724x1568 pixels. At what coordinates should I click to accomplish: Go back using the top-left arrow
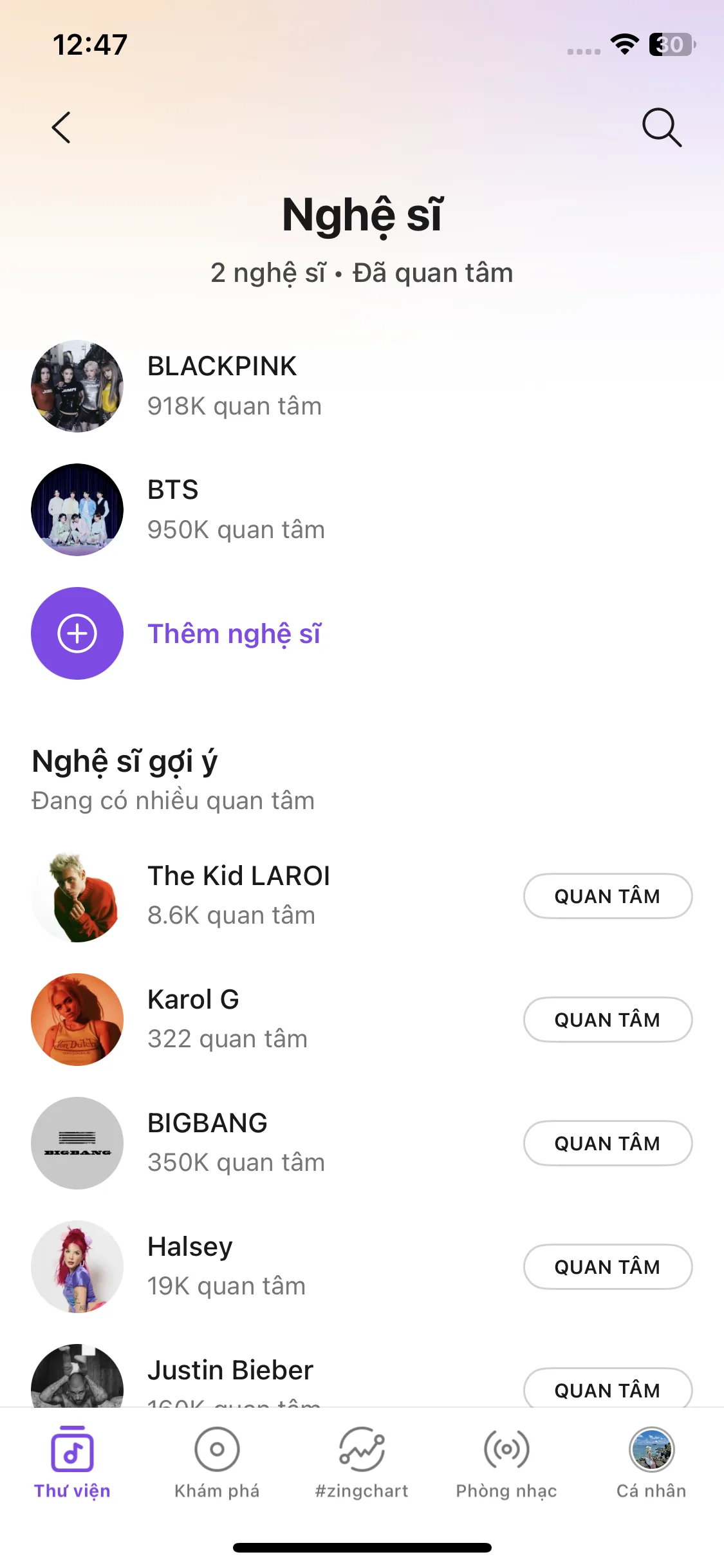pos(61,127)
